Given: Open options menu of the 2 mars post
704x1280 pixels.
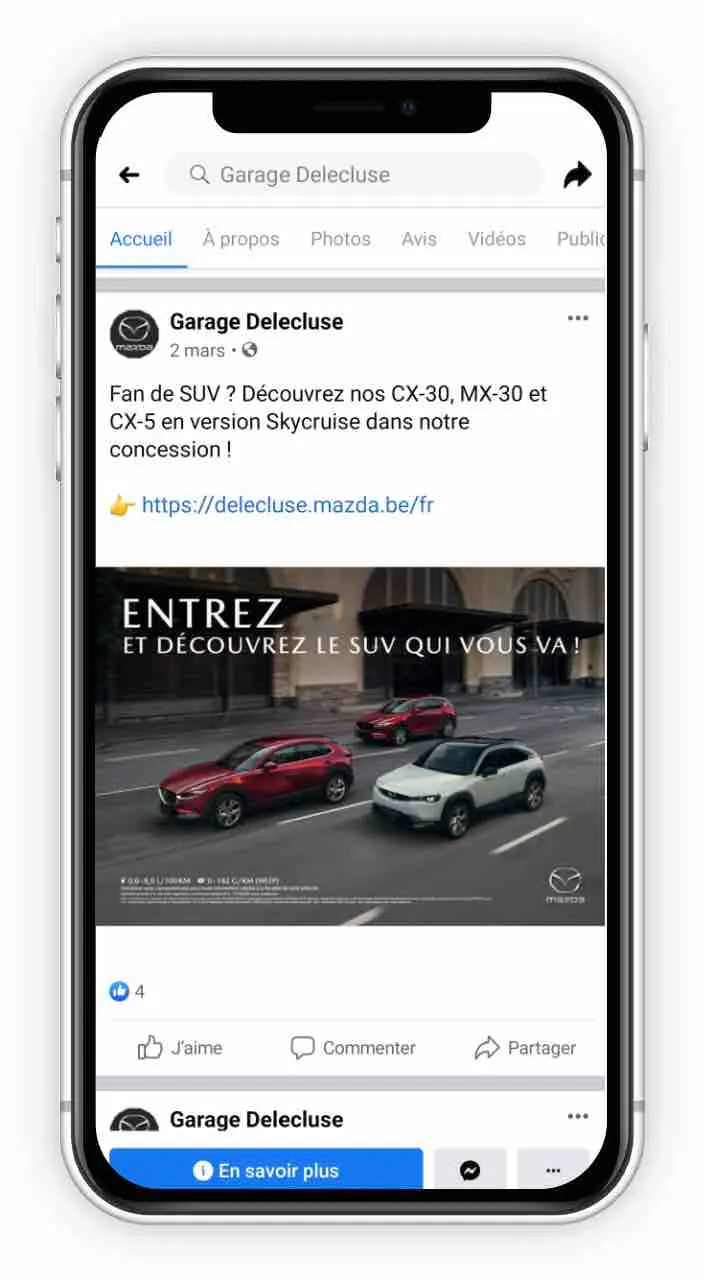Looking at the screenshot, I should (578, 319).
